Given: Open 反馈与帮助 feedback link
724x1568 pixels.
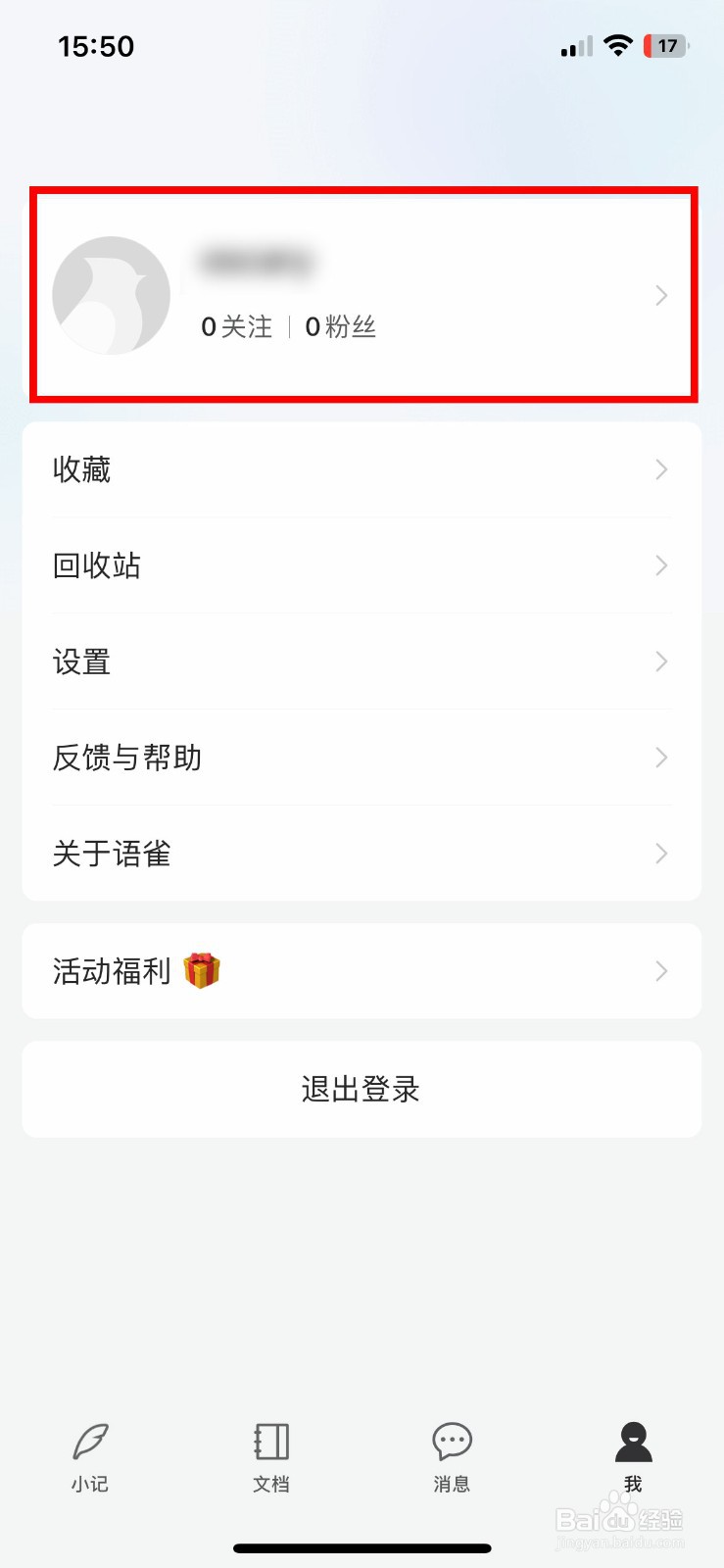Looking at the screenshot, I should coord(127,758).
